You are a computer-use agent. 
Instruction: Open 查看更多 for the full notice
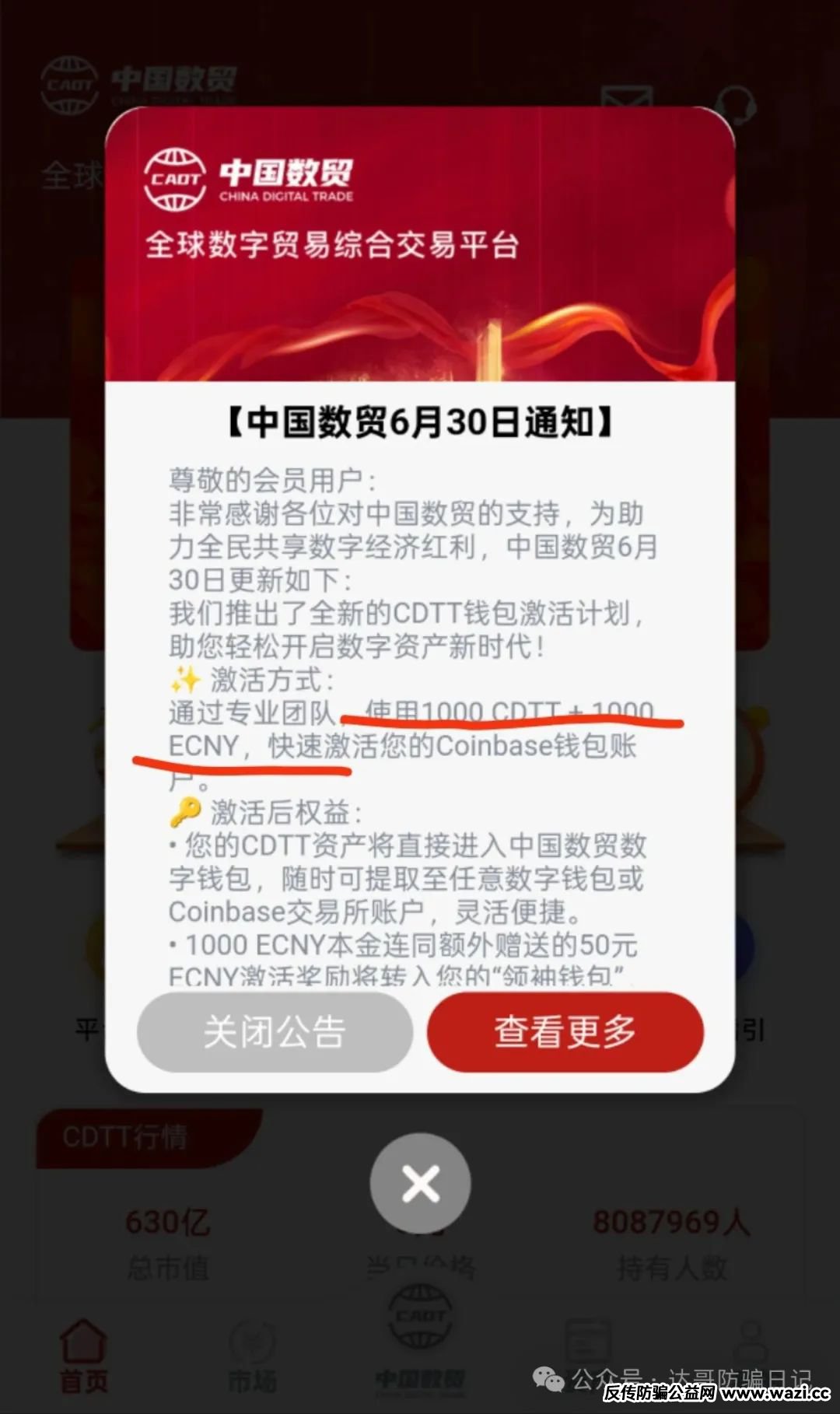565,1032
